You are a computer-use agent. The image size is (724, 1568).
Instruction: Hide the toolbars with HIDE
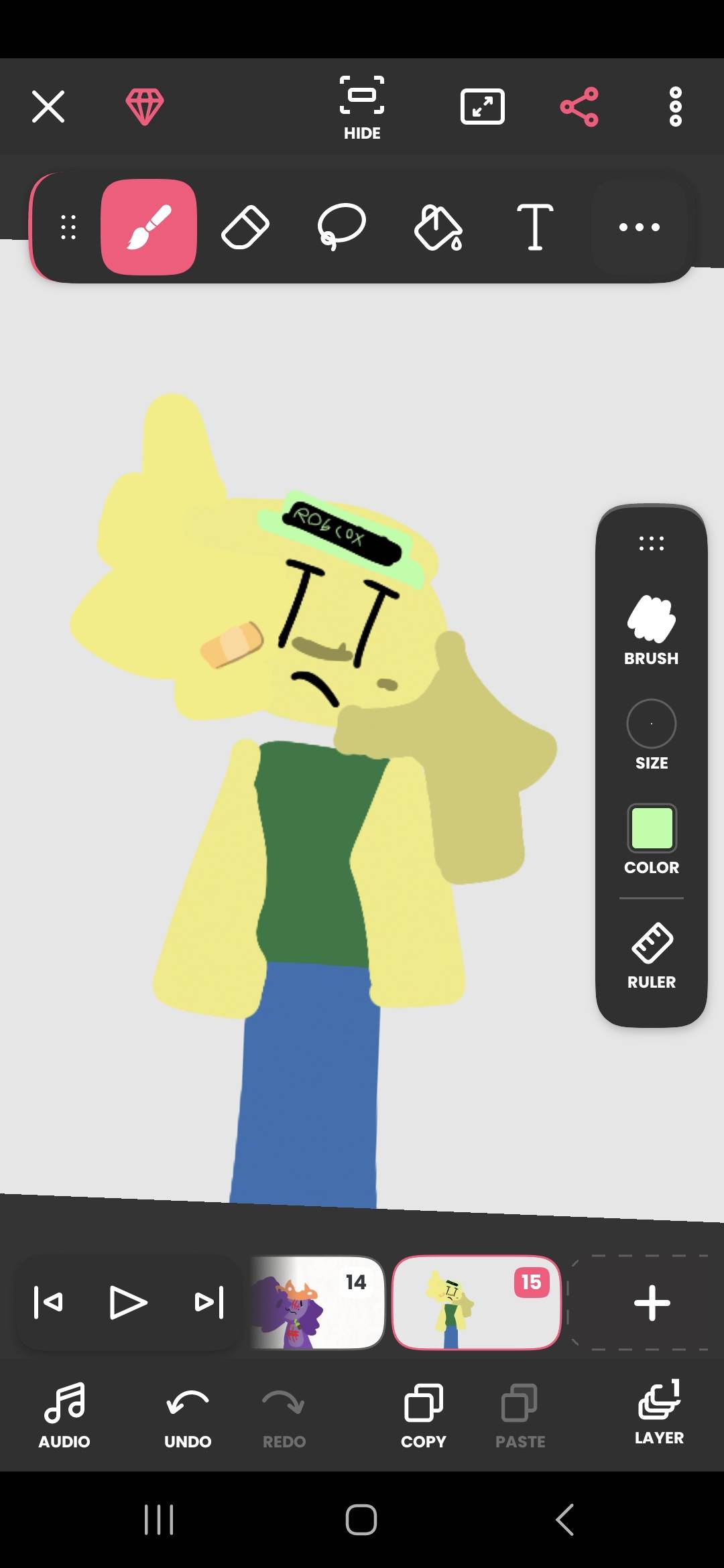(x=362, y=107)
